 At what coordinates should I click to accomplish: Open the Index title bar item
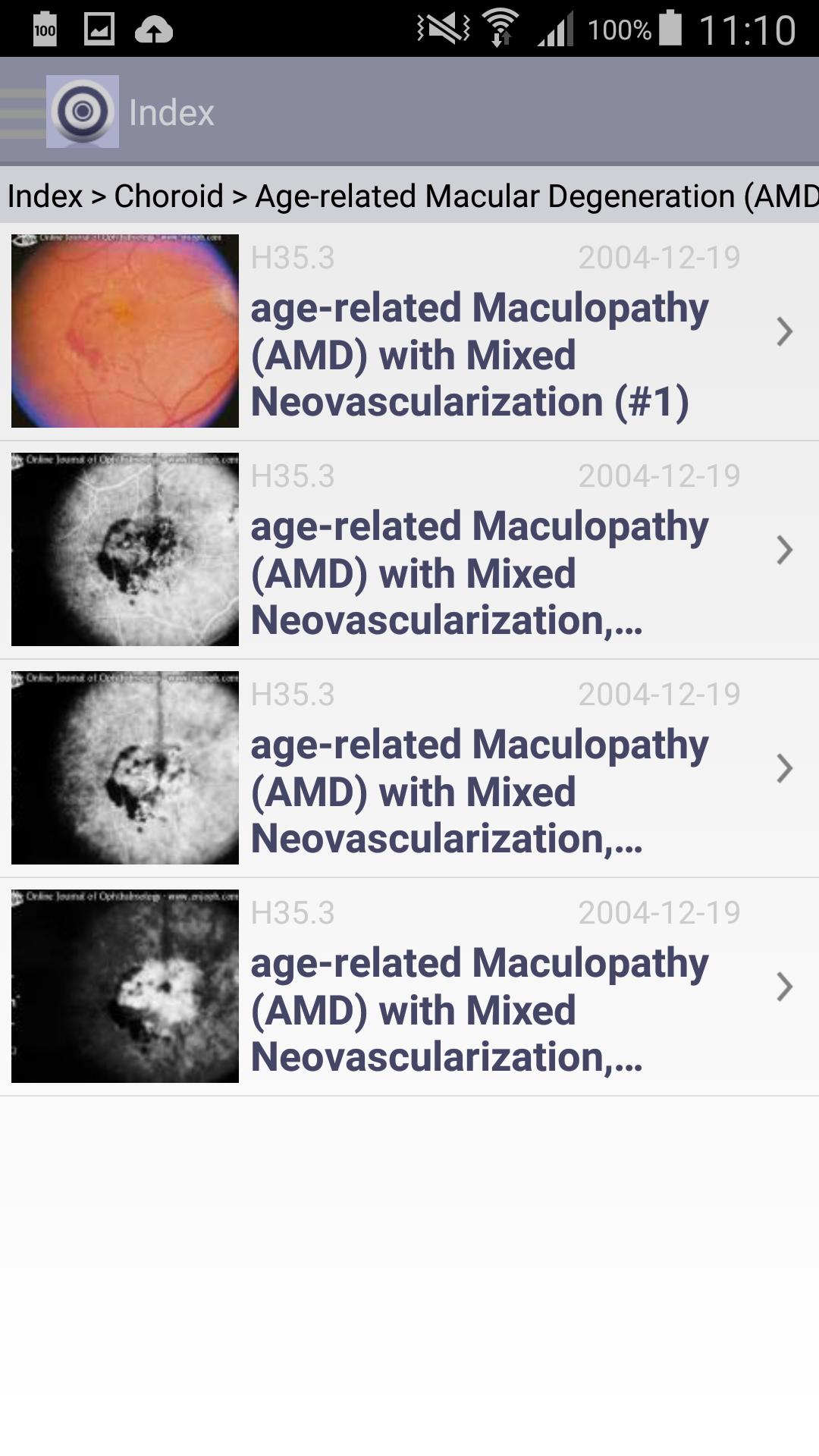click(171, 112)
